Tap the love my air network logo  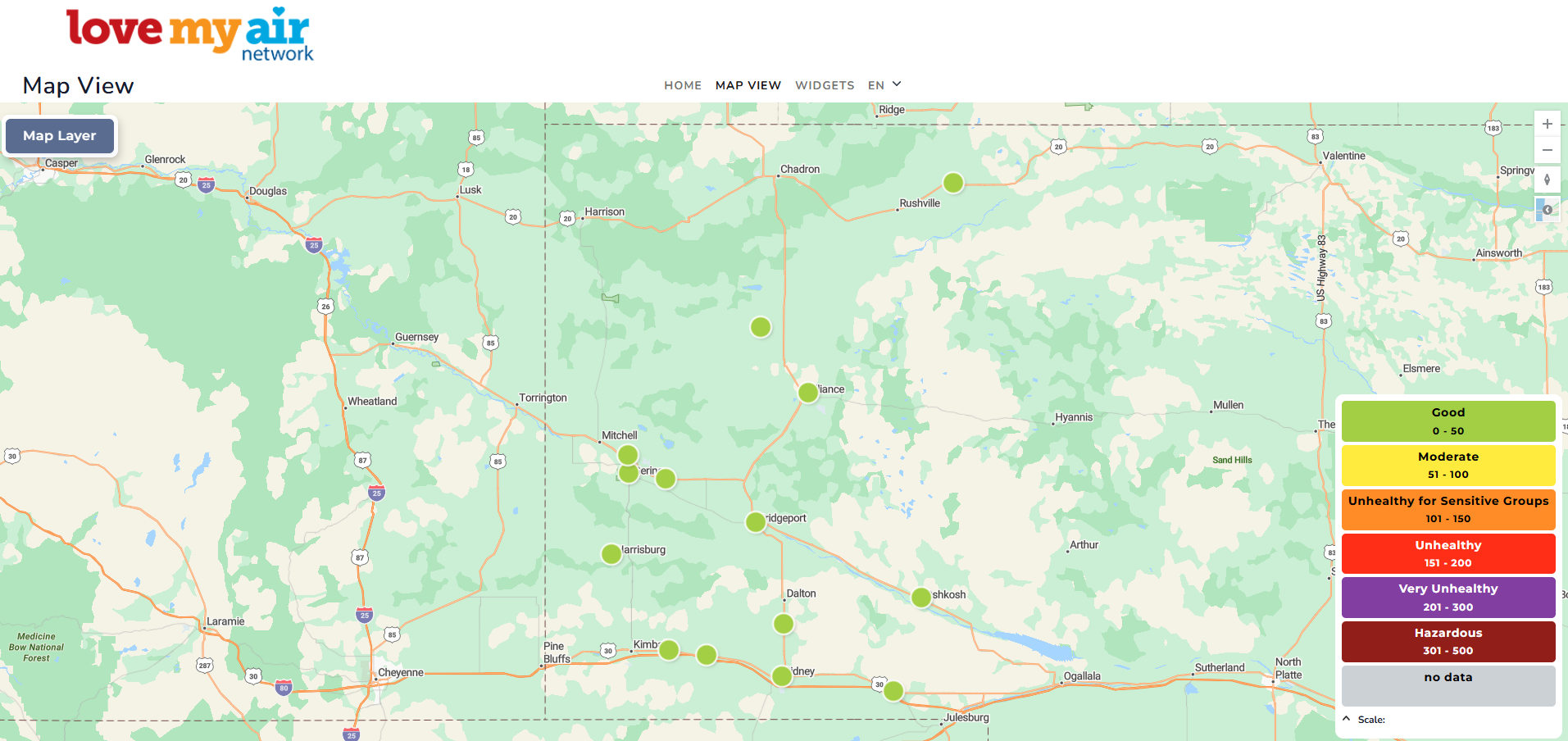pyautogui.click(x=190, y=34)
